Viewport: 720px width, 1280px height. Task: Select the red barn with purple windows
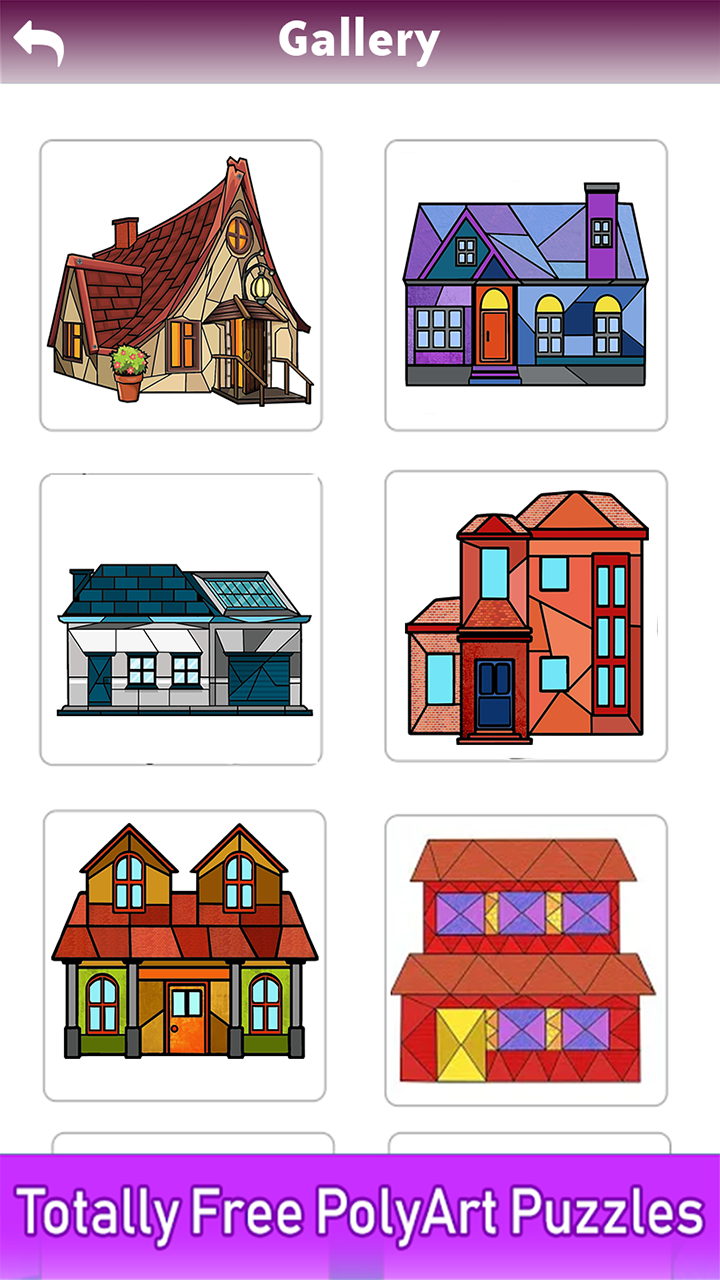526,960
